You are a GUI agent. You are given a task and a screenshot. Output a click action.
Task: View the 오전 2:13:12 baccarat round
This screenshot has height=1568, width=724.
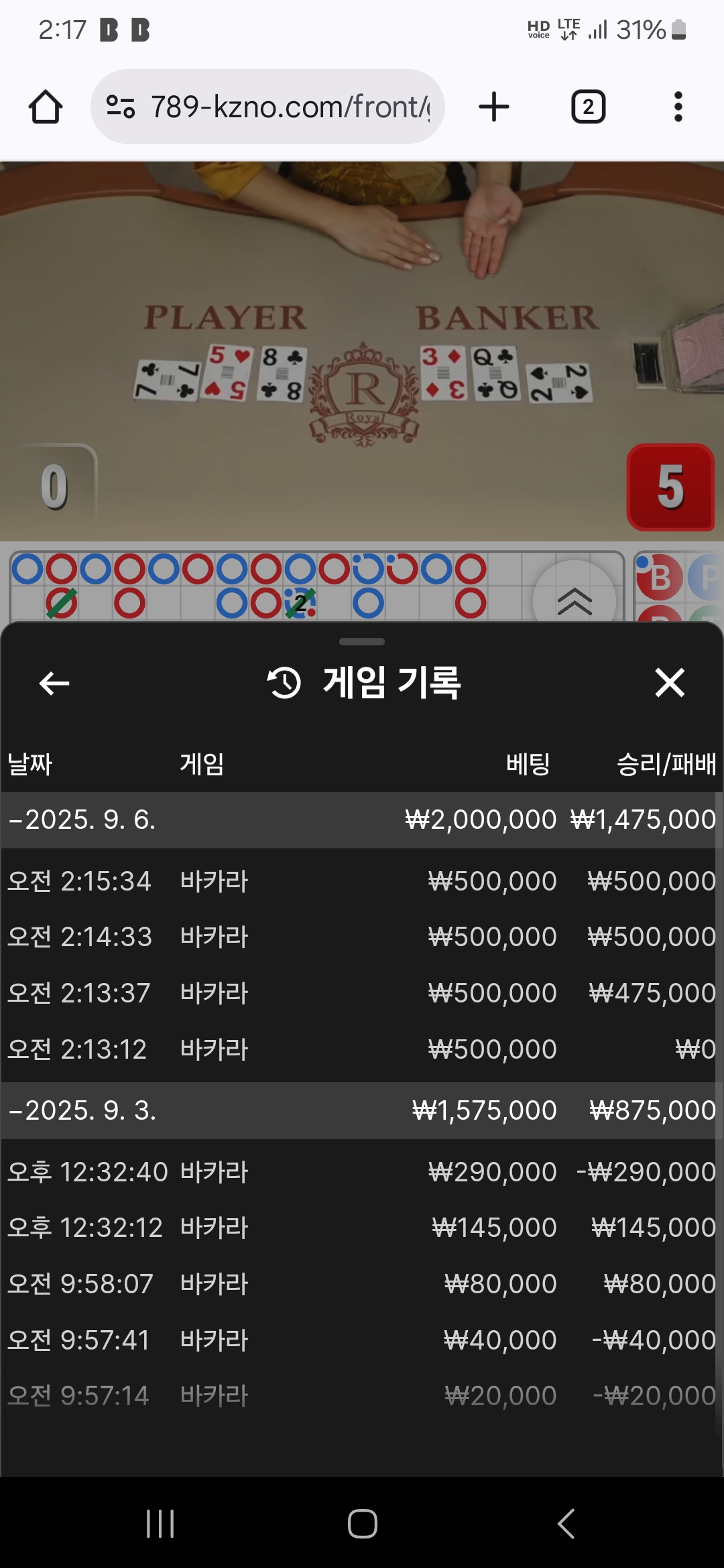[x=361, y=1049]
